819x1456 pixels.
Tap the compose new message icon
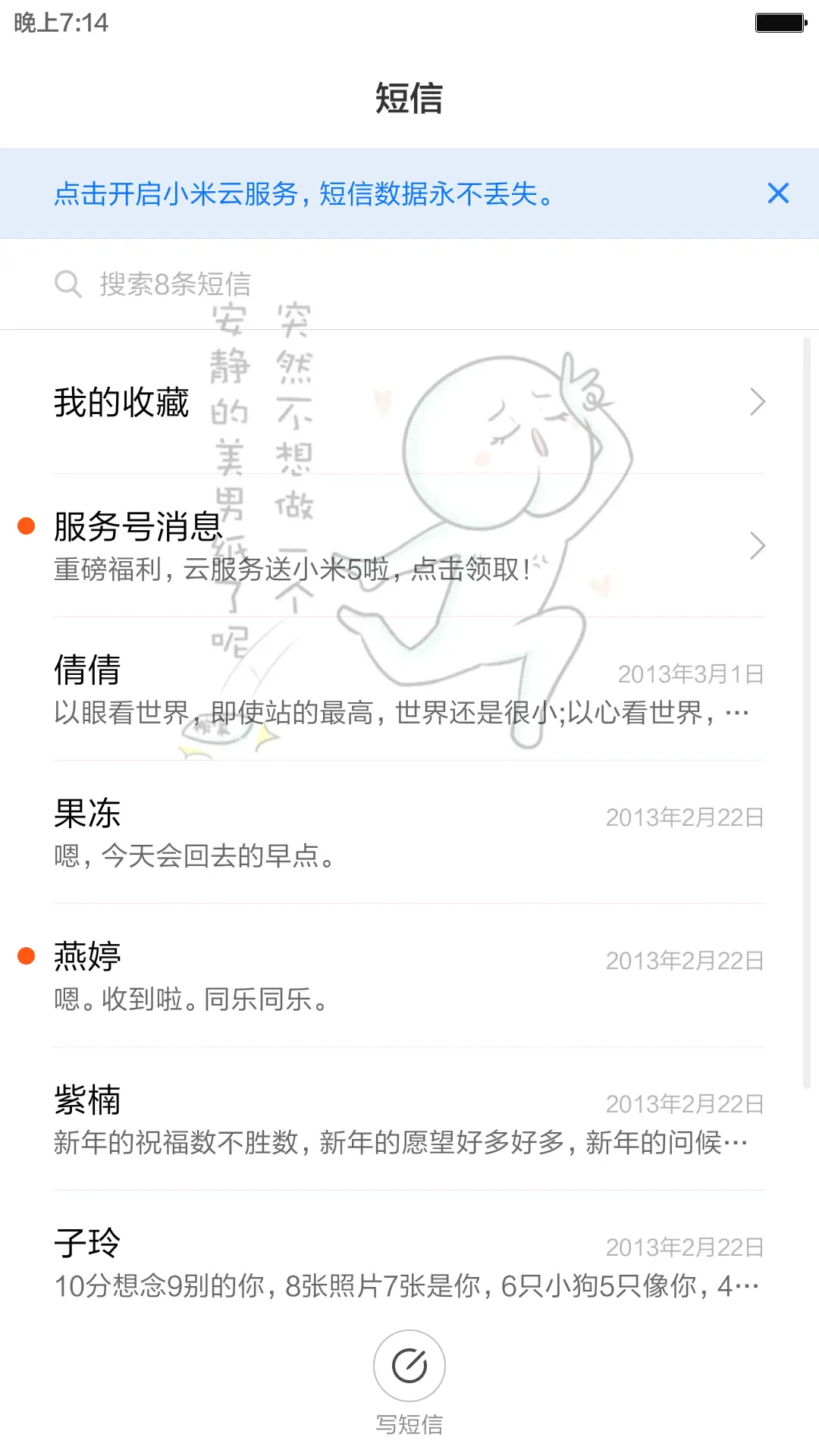409,1365
